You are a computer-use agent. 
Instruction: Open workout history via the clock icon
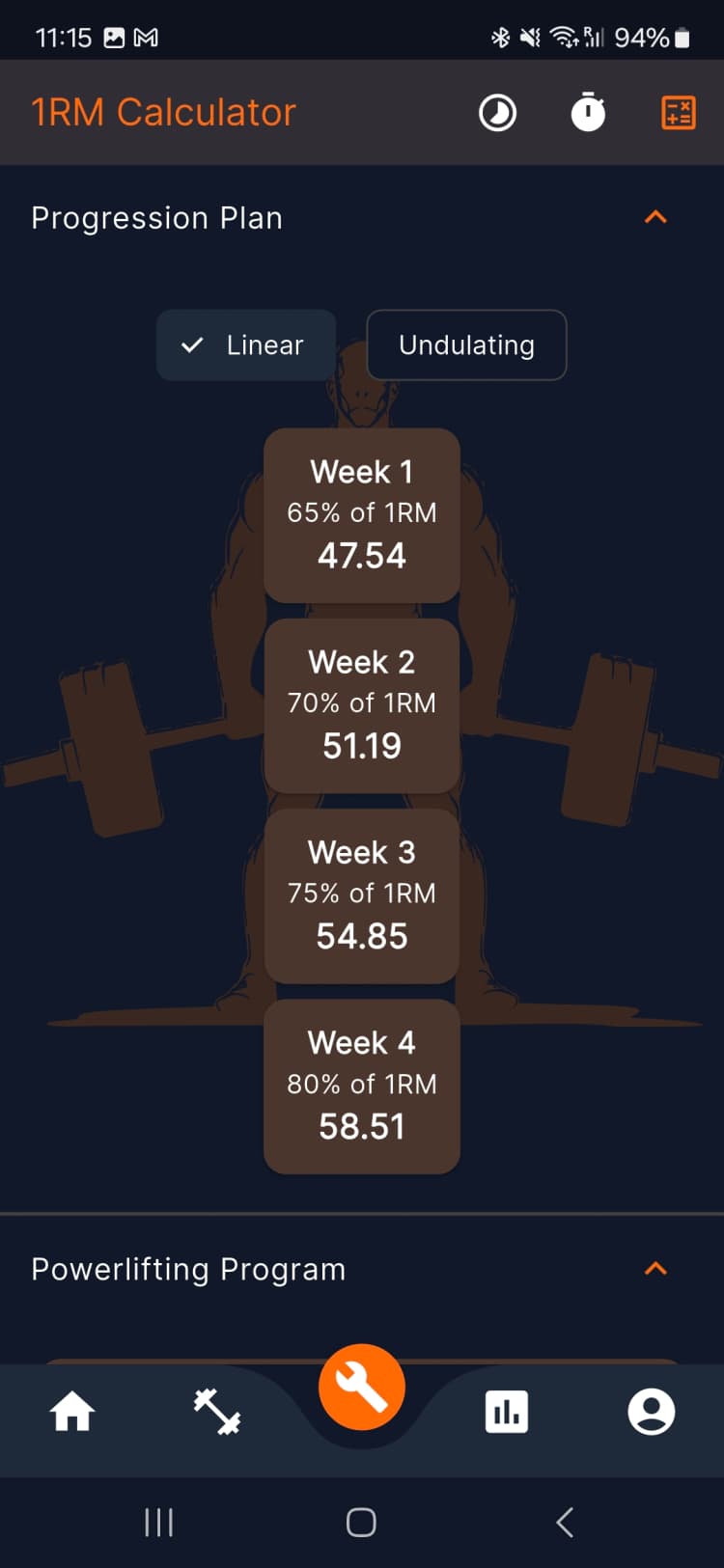(497, 112)
